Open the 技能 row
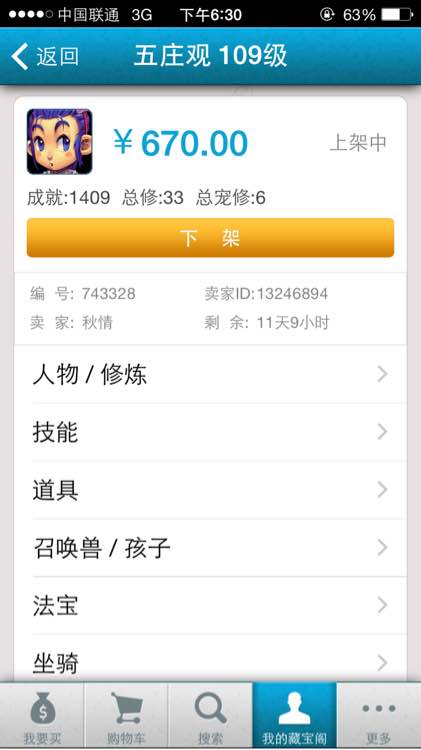Image resolution: width=421 pixels, height=750 pixels. (210, 432)
